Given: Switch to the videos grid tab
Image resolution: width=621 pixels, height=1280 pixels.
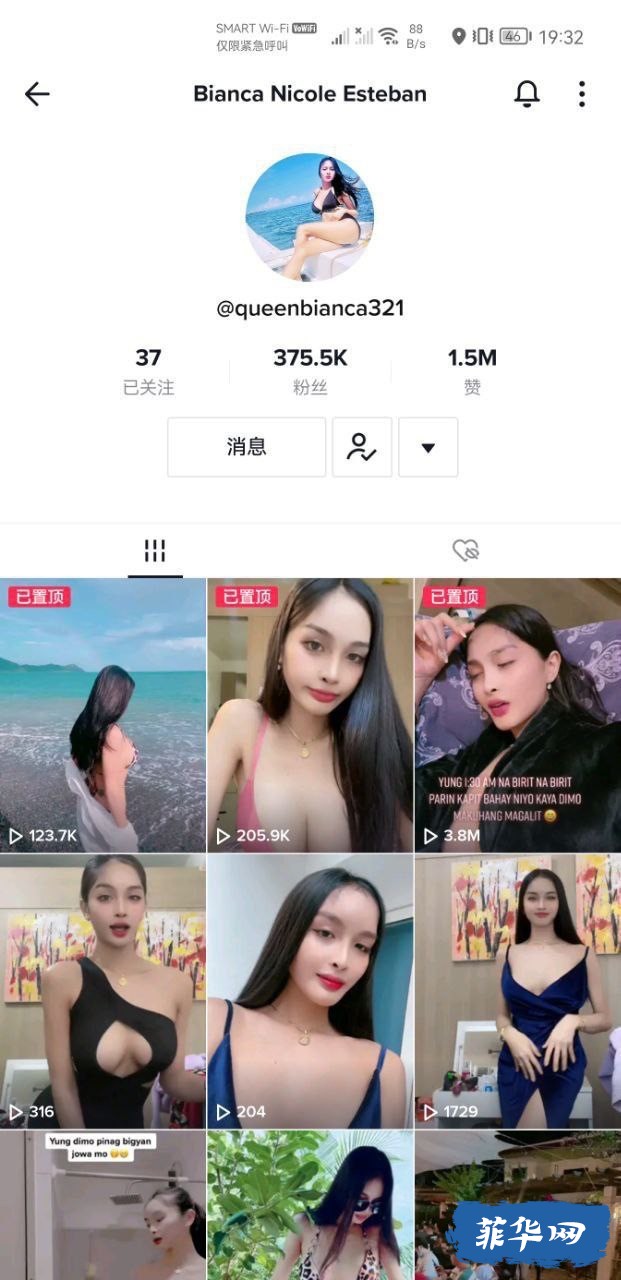Looking at the screenshot, I should click(154, 550).
